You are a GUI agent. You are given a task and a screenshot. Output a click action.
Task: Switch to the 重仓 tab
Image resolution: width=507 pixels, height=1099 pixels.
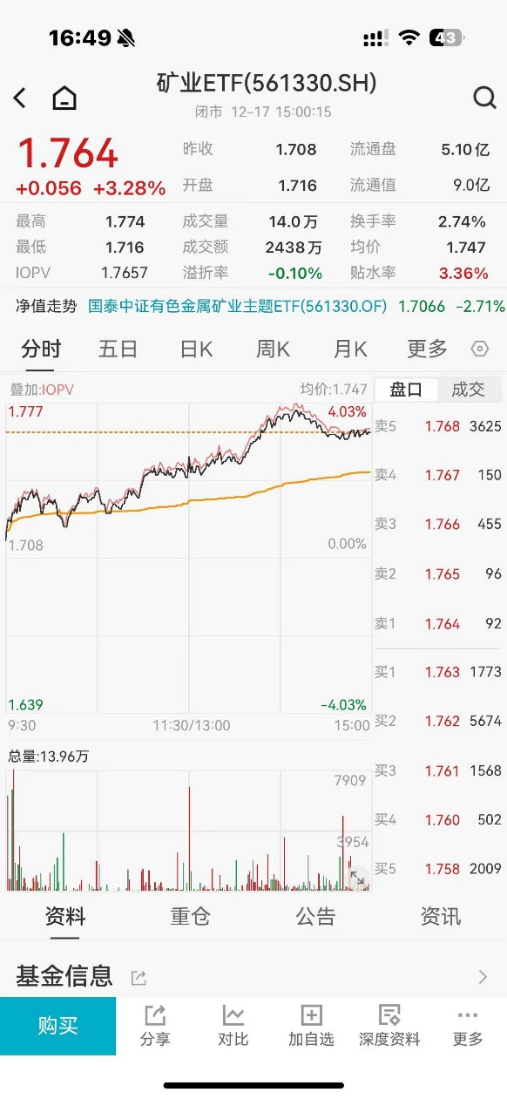point(190,915)
